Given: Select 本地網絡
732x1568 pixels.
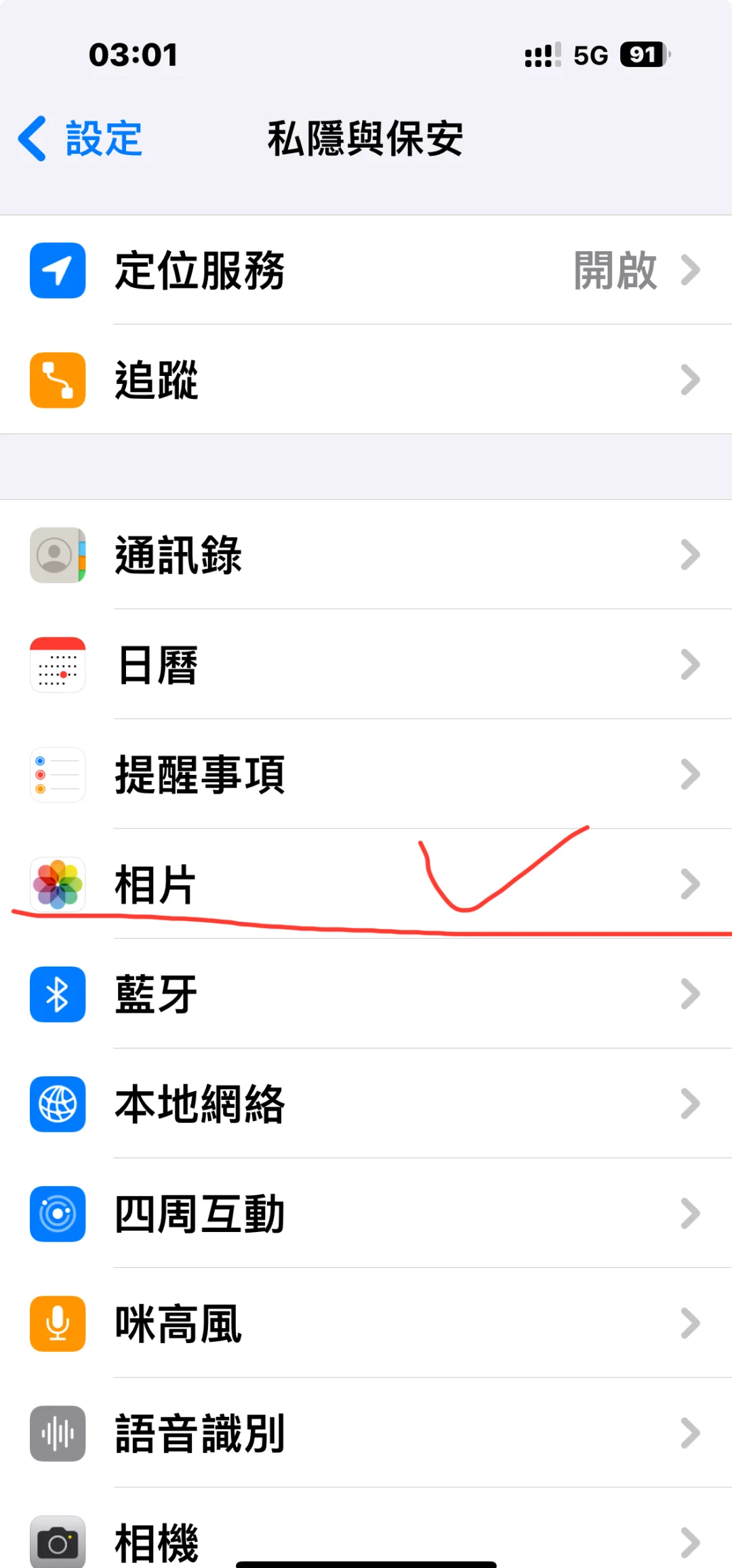Looking at the screenshot, I should pos(366,1104).
